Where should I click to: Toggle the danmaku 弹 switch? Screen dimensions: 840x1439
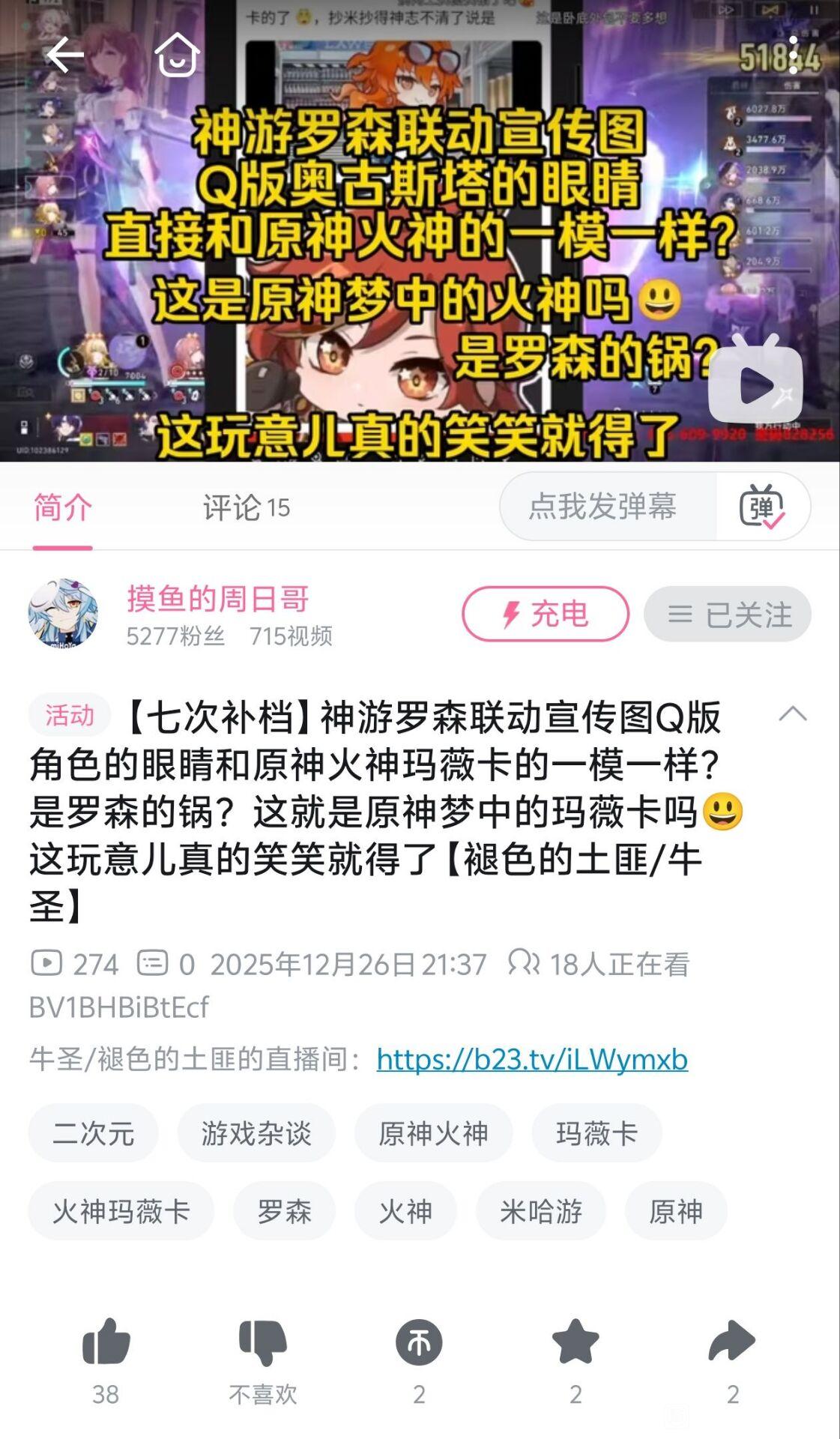[x=762, y=507]
